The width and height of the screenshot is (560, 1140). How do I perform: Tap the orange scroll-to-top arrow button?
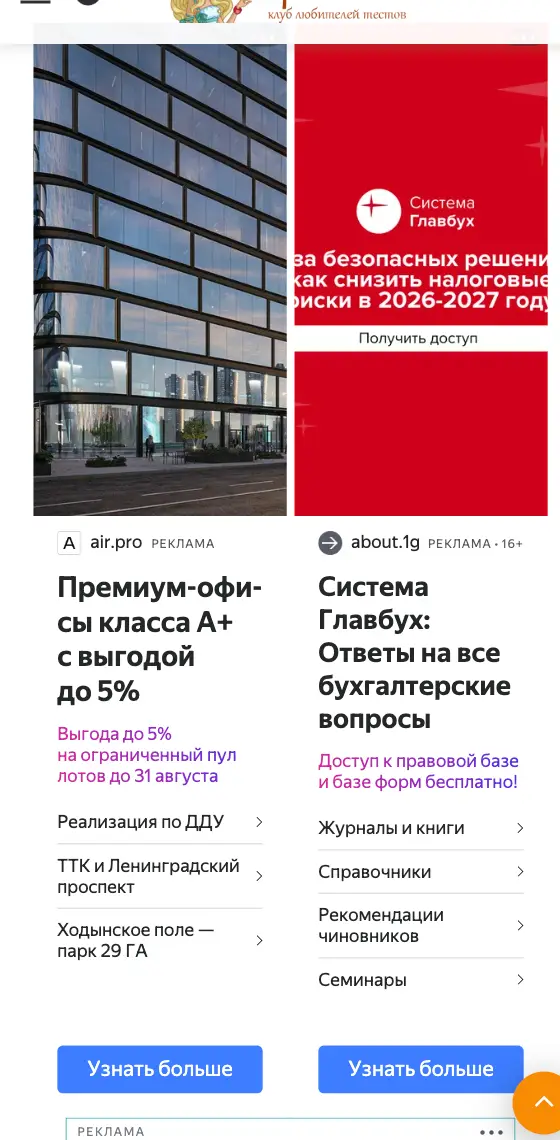coord(542,1102)
